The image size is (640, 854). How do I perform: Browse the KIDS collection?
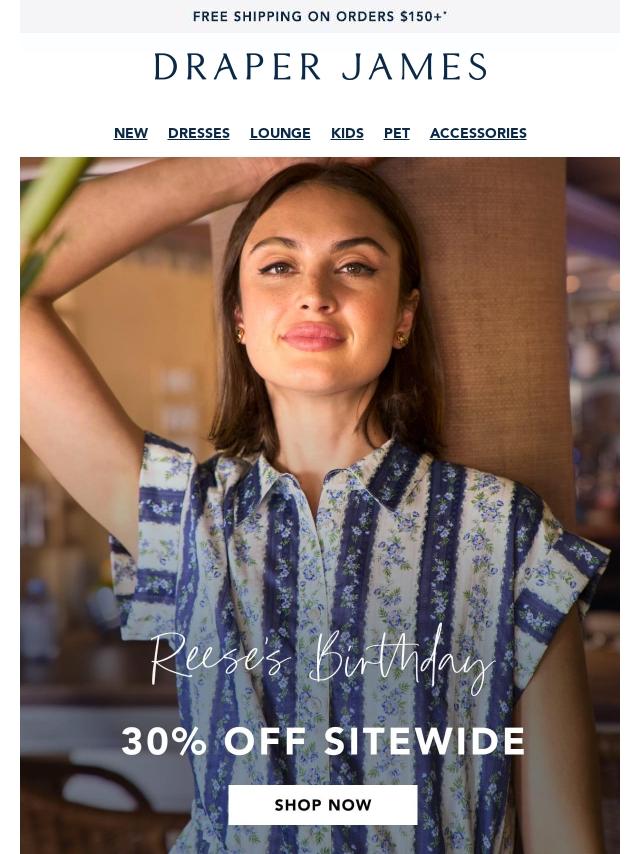tap(347, 133)
